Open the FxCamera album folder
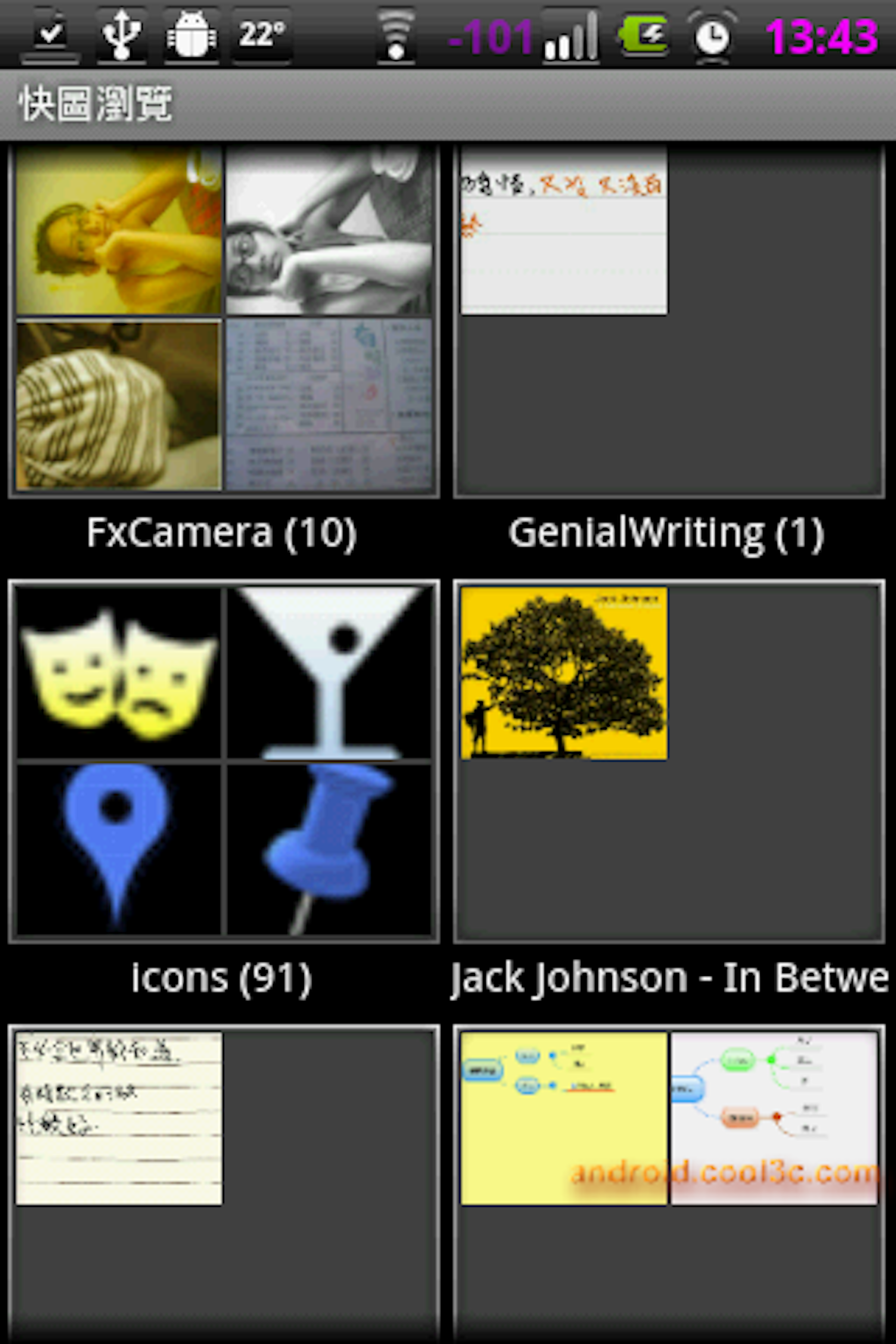 tap(223, 320)
